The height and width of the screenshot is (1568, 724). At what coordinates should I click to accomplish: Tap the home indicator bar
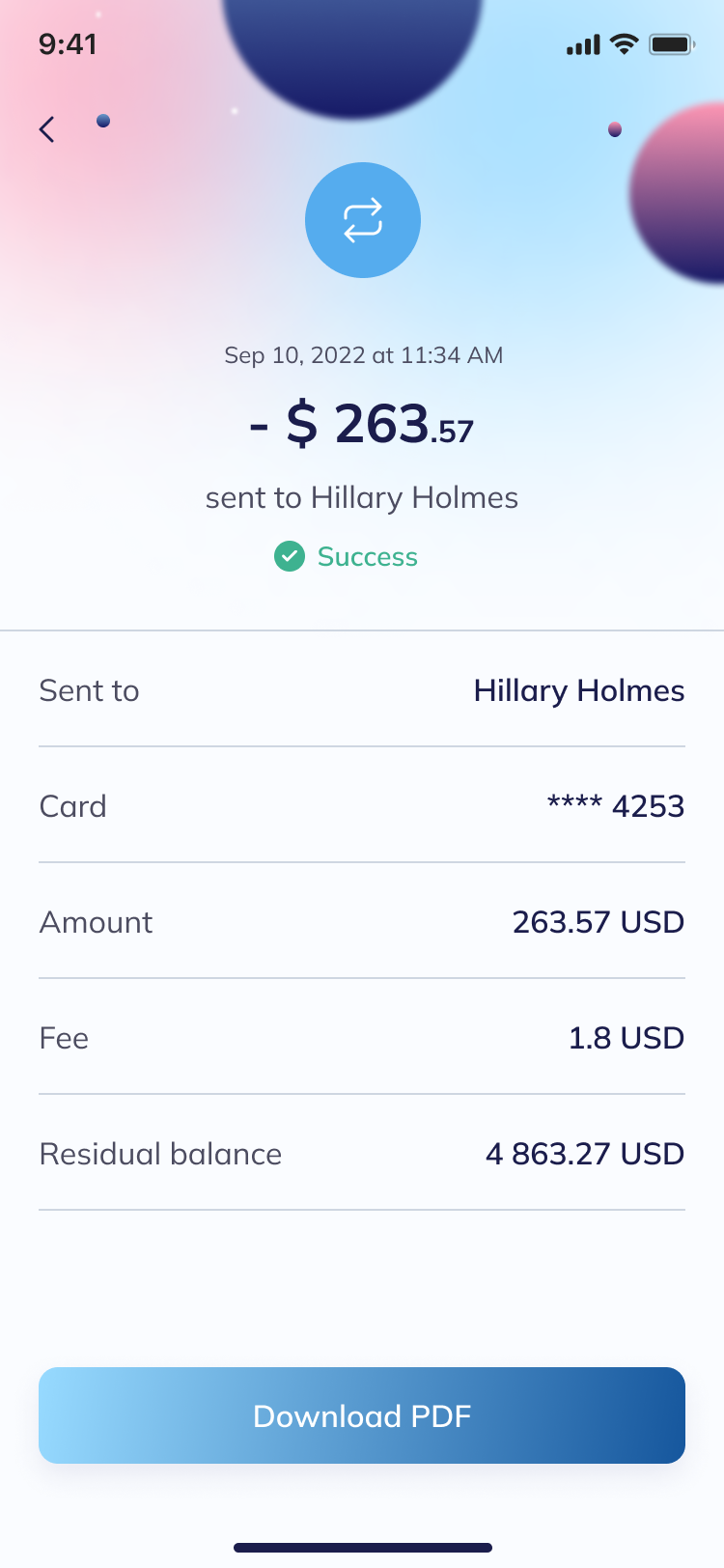(x=362, y=1547)
